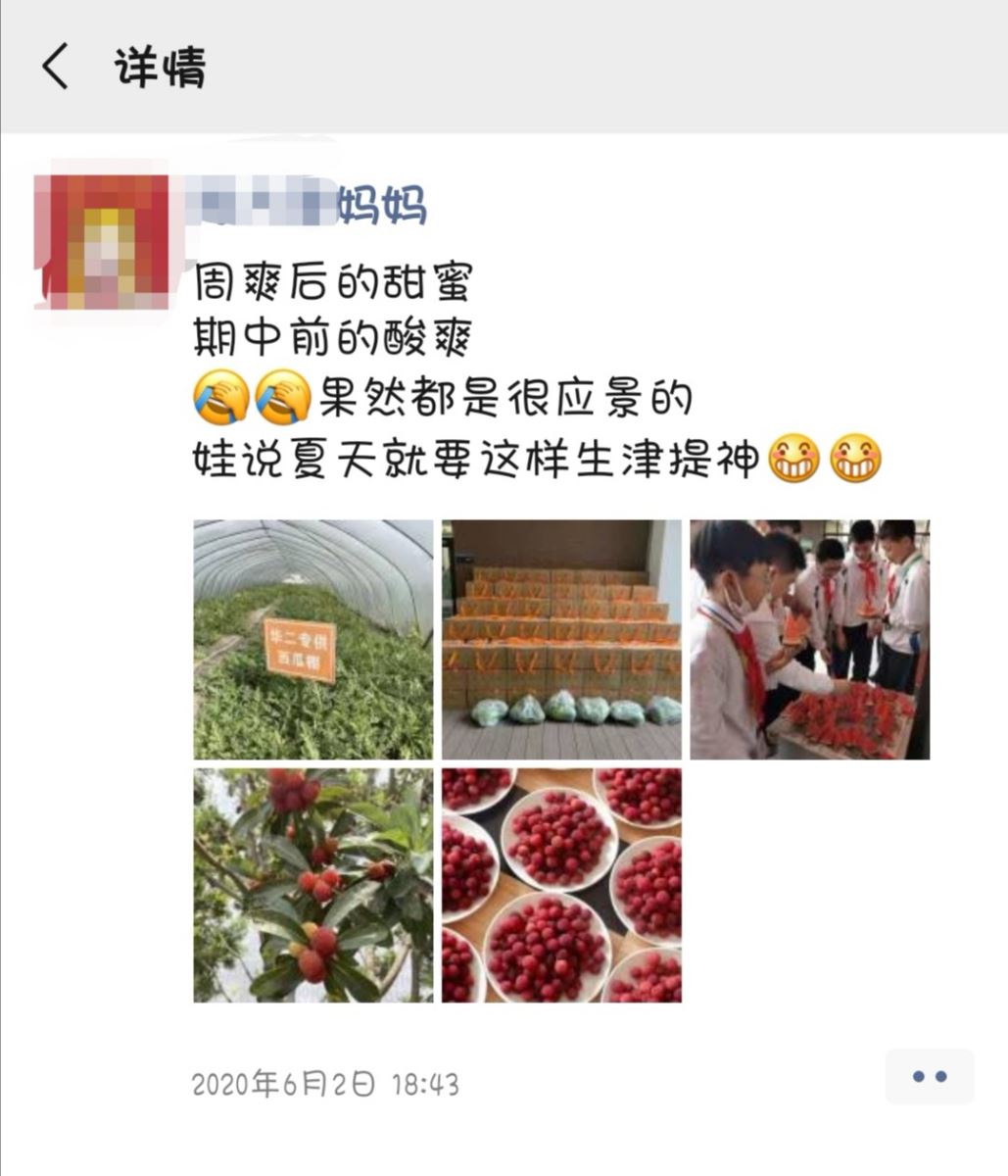Screen dimensions: 1008x1176
Task: Open the poster's name ending in 妈妈
Action: (312, 208)
